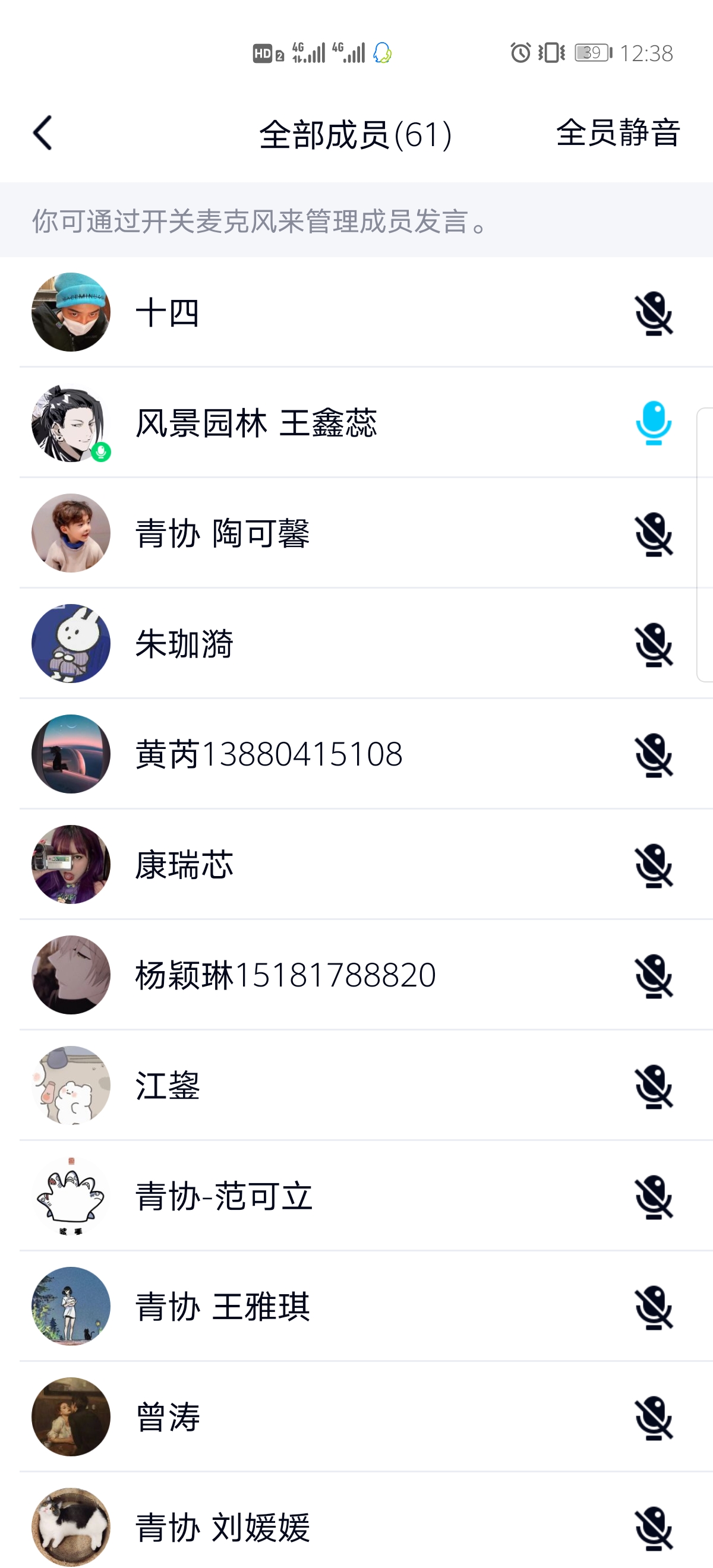Unmute 杨颖琳15181788820's microphone
This screenshot has height=1568, width=713.
(654, 976)
